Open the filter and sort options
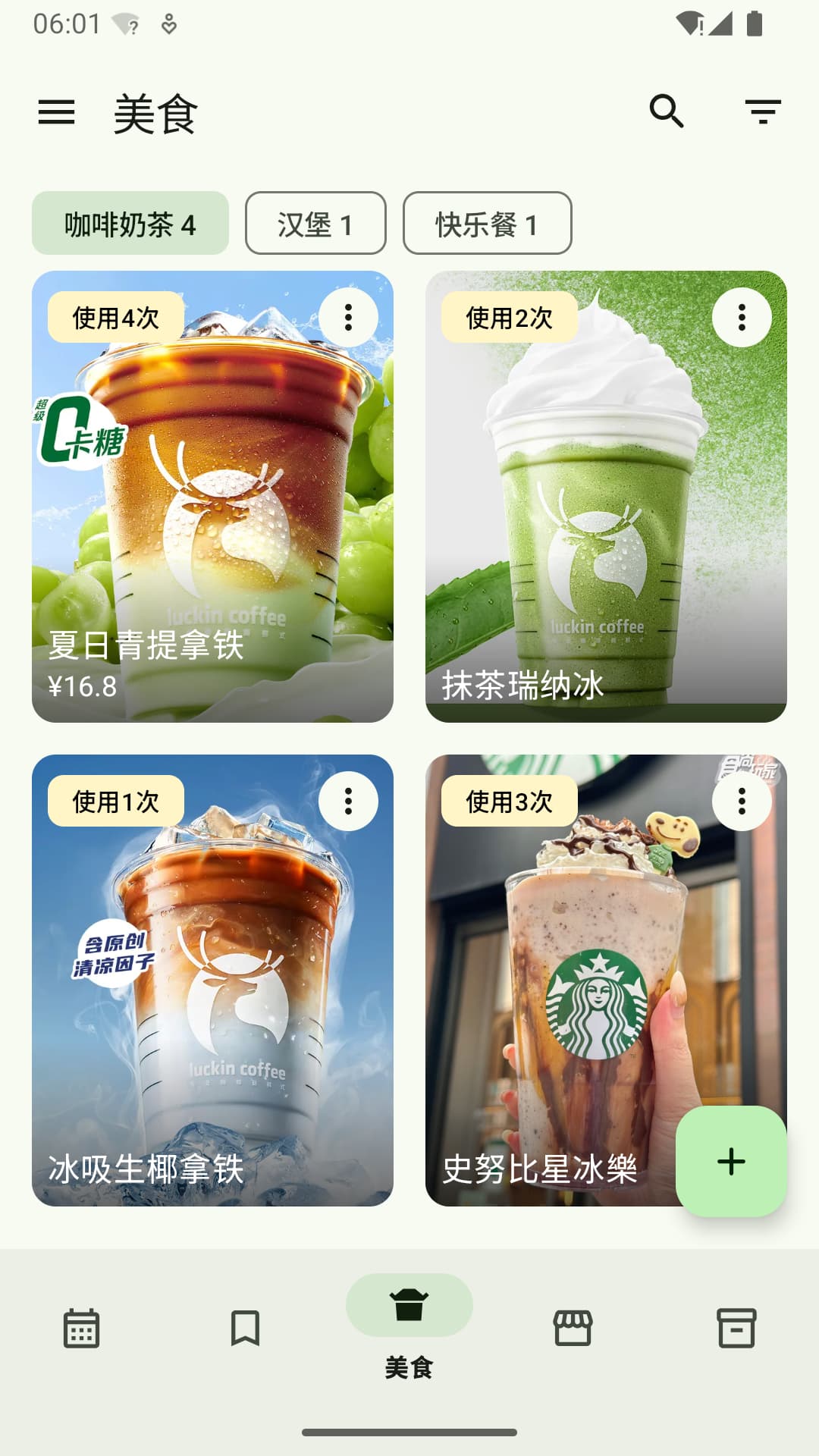 tap(763, 111)
